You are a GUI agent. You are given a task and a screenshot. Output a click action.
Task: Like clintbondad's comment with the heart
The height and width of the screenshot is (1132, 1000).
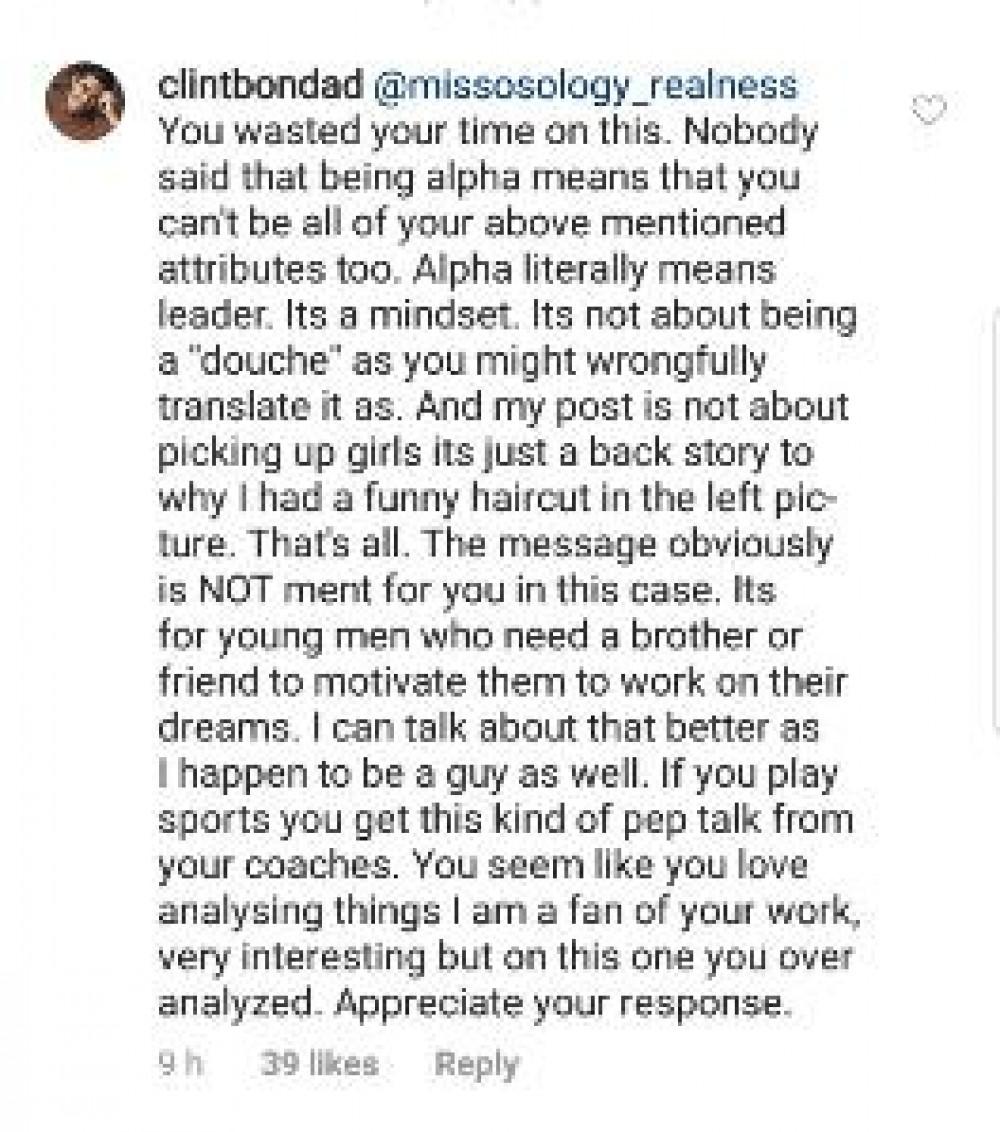click(930, 110)
